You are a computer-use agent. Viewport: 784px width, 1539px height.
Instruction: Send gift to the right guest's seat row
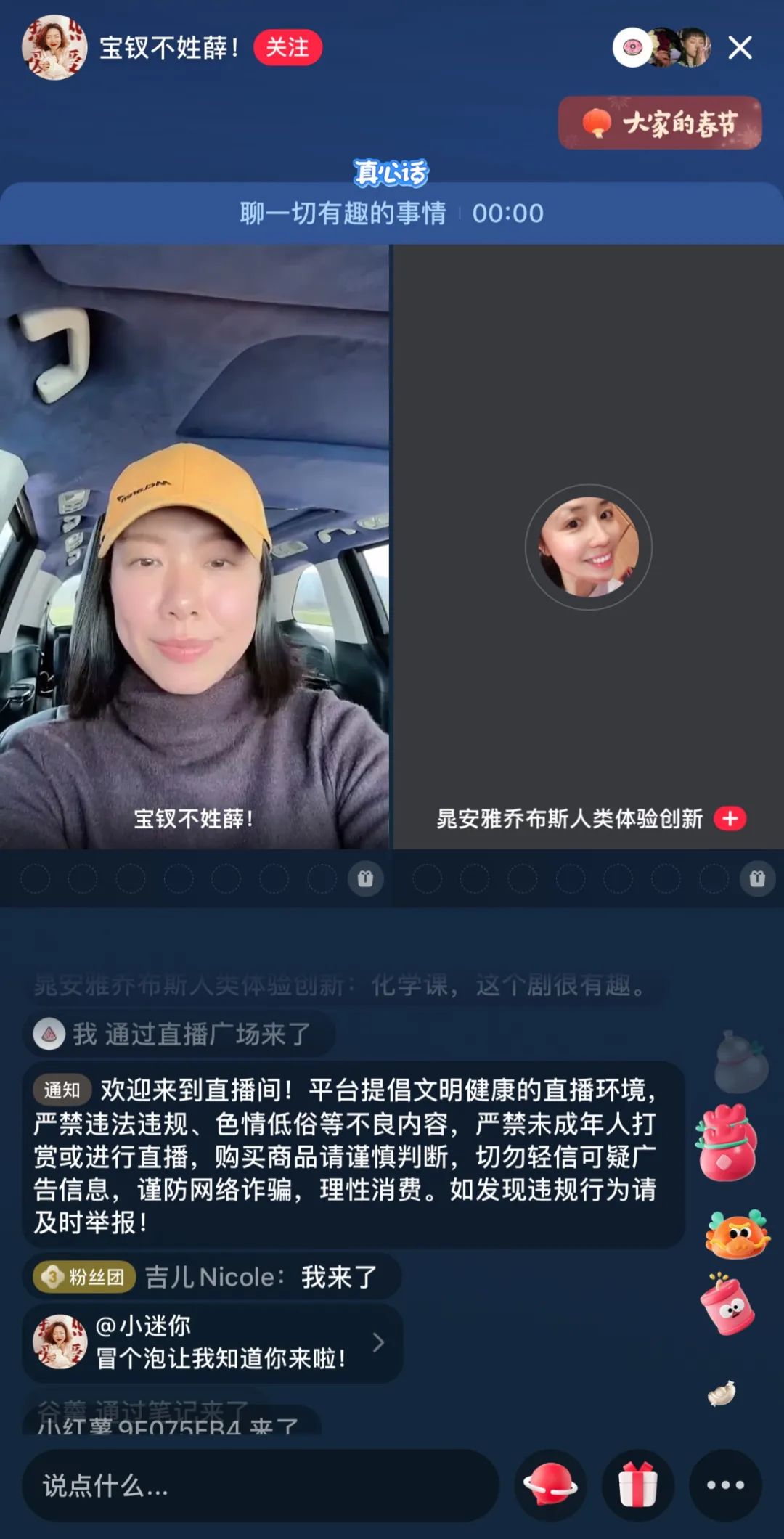pyautogui.click(x=757, y=879)
